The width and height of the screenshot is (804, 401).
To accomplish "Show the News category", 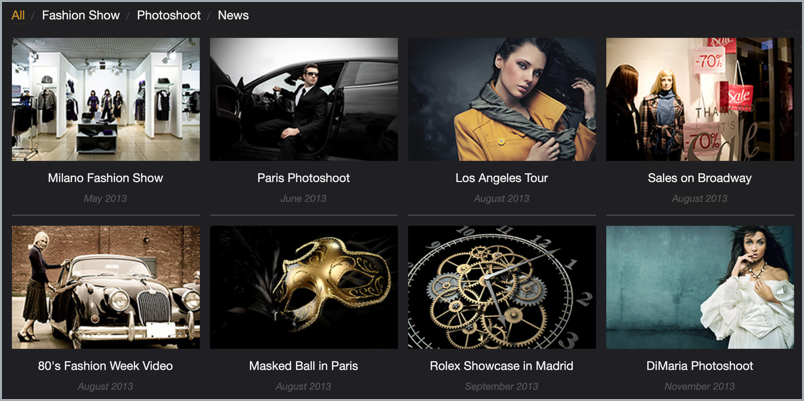I will (x=233, y=15).
